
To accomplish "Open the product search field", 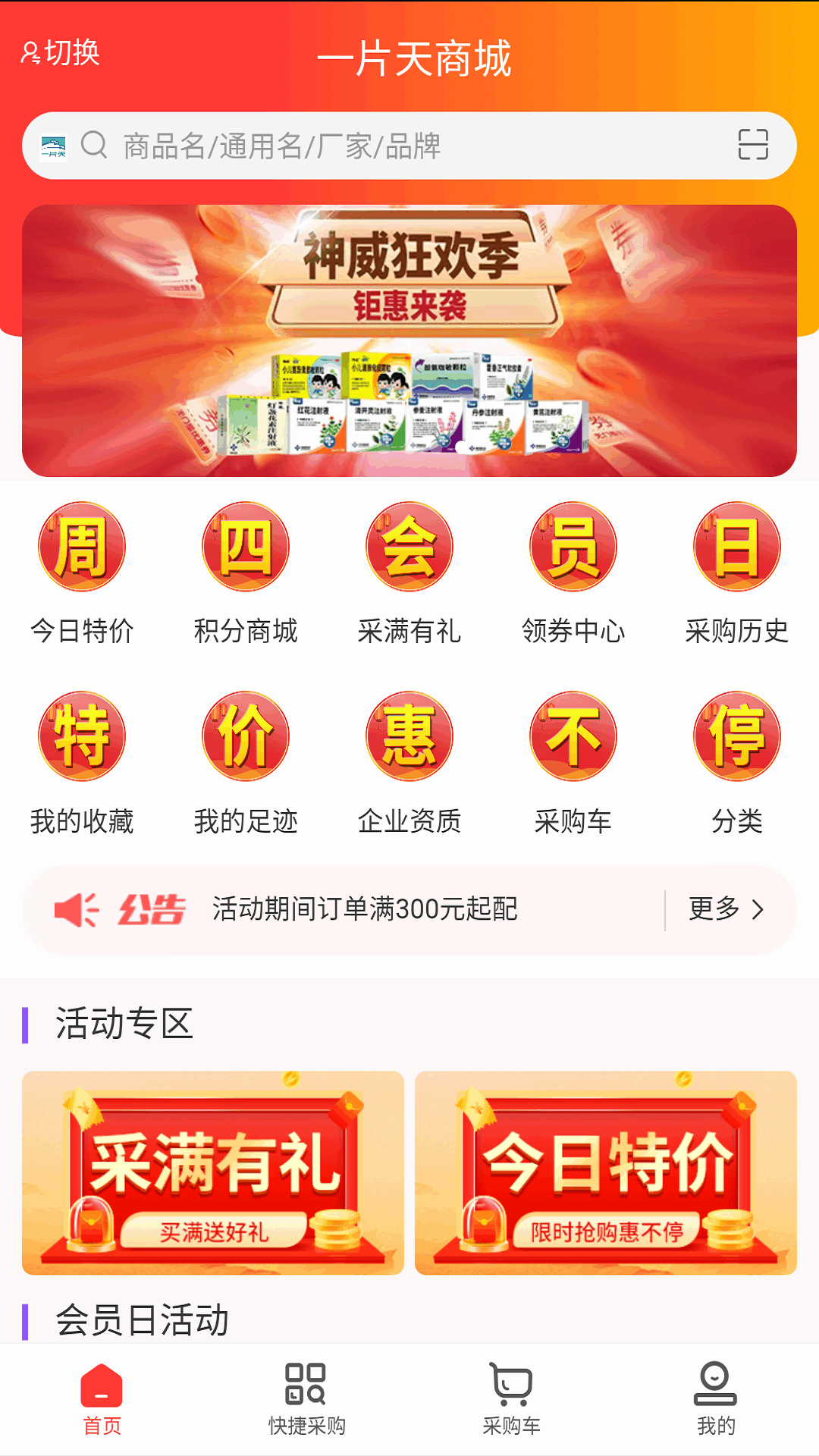I will tap(409, 146).
